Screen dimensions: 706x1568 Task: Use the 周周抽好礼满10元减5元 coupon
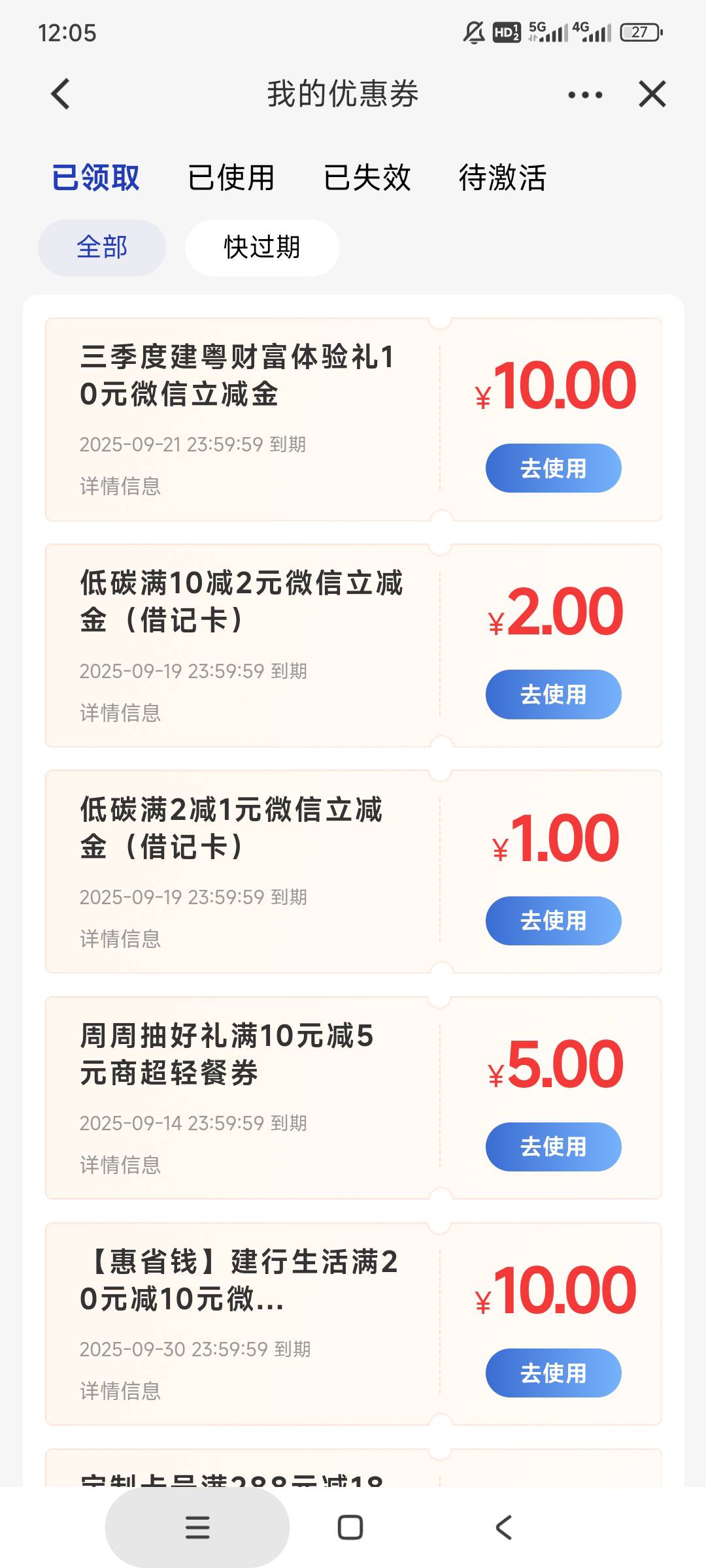coord(553,1147)
